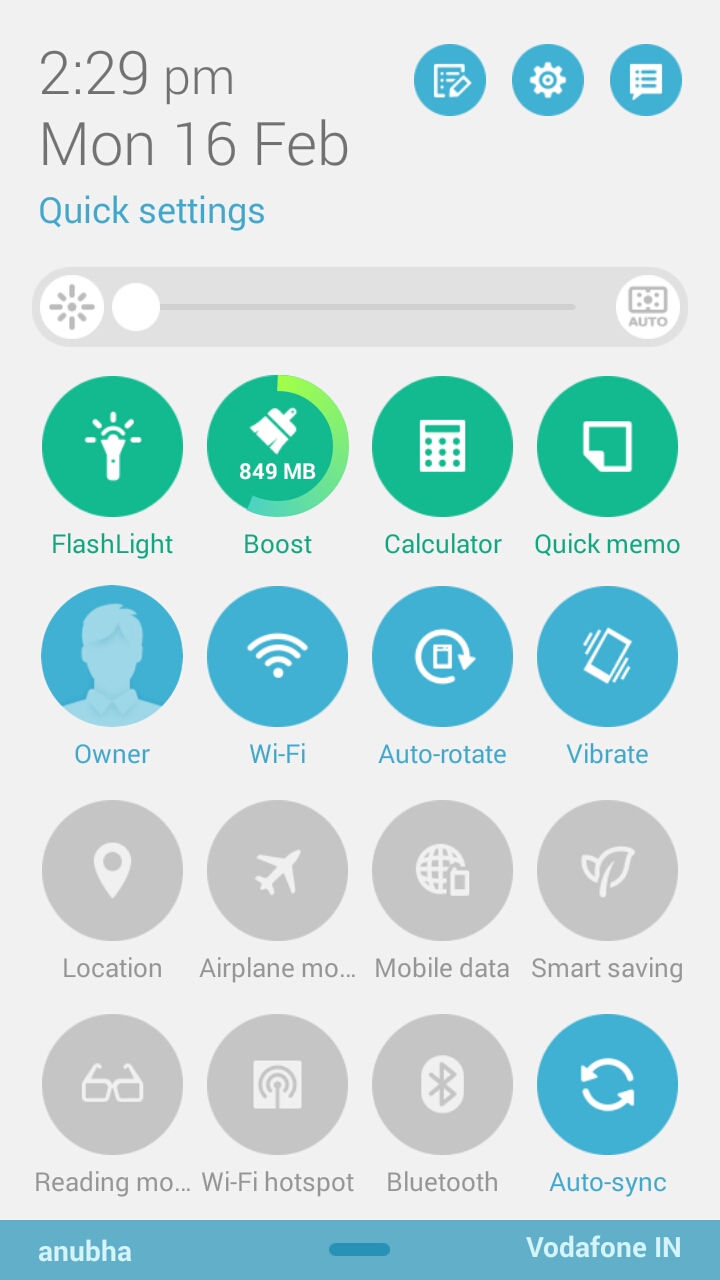
Task: Switch on Bluetooth
Action: [x=442, y=1084]
